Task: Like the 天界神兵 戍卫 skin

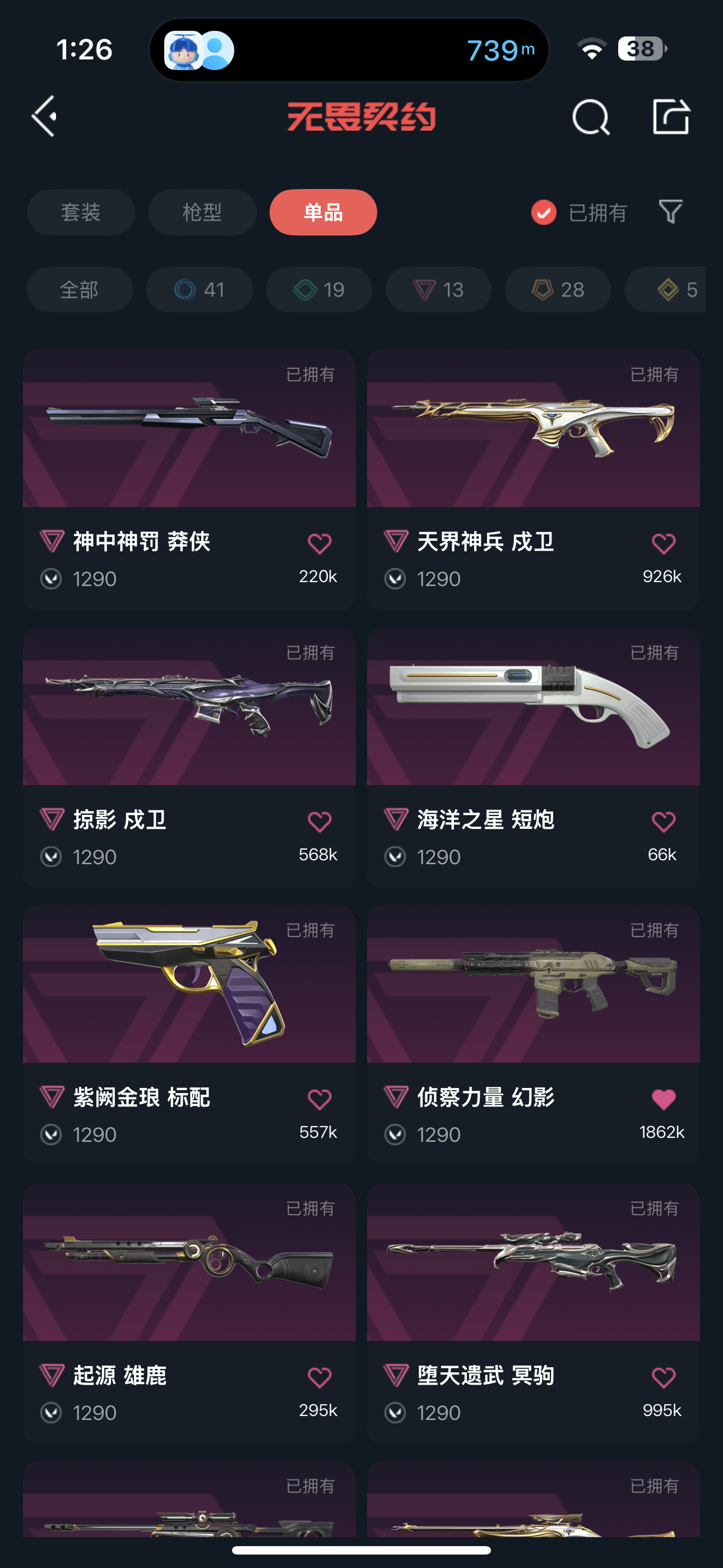Action: click(x=662, y=543)
